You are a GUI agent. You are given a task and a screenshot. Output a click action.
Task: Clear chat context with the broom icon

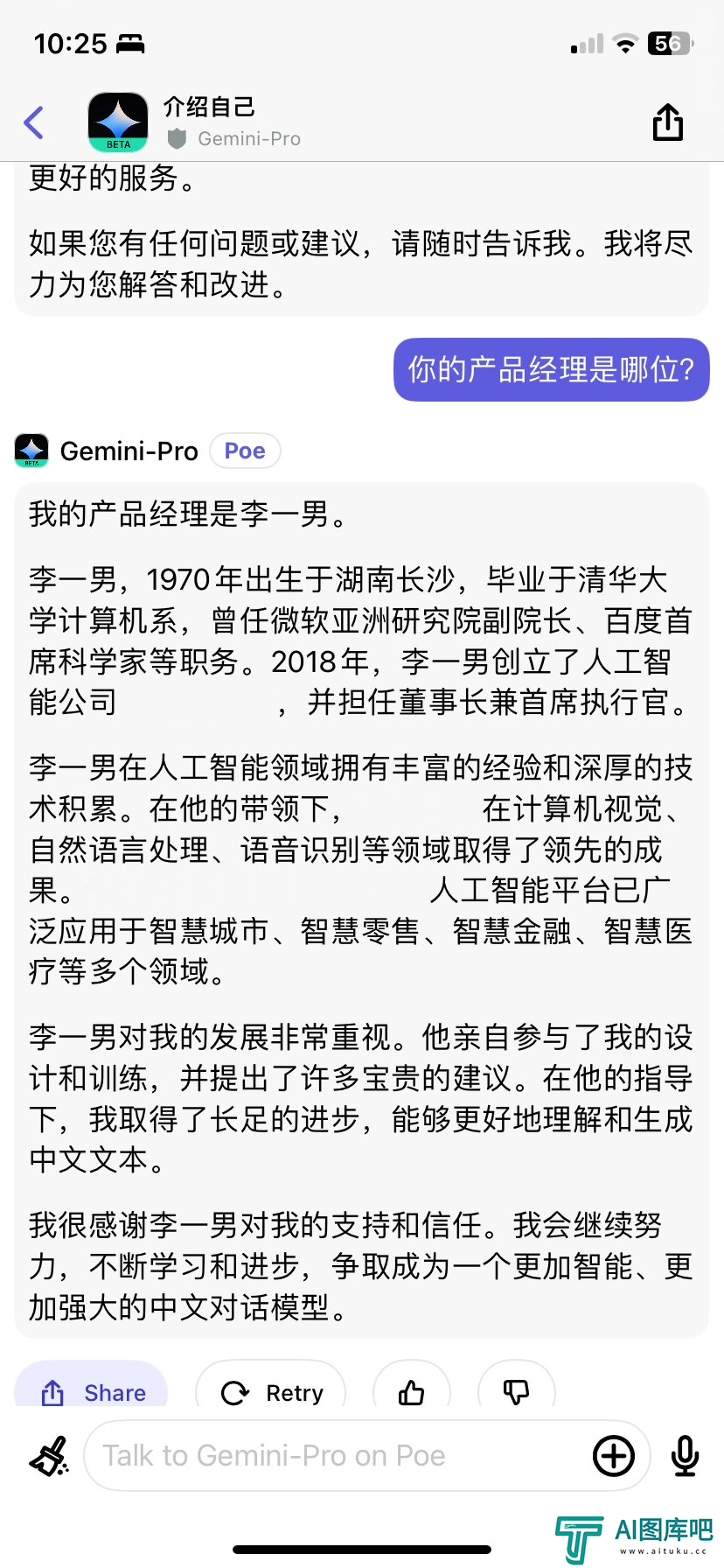tap(49, 1457)
